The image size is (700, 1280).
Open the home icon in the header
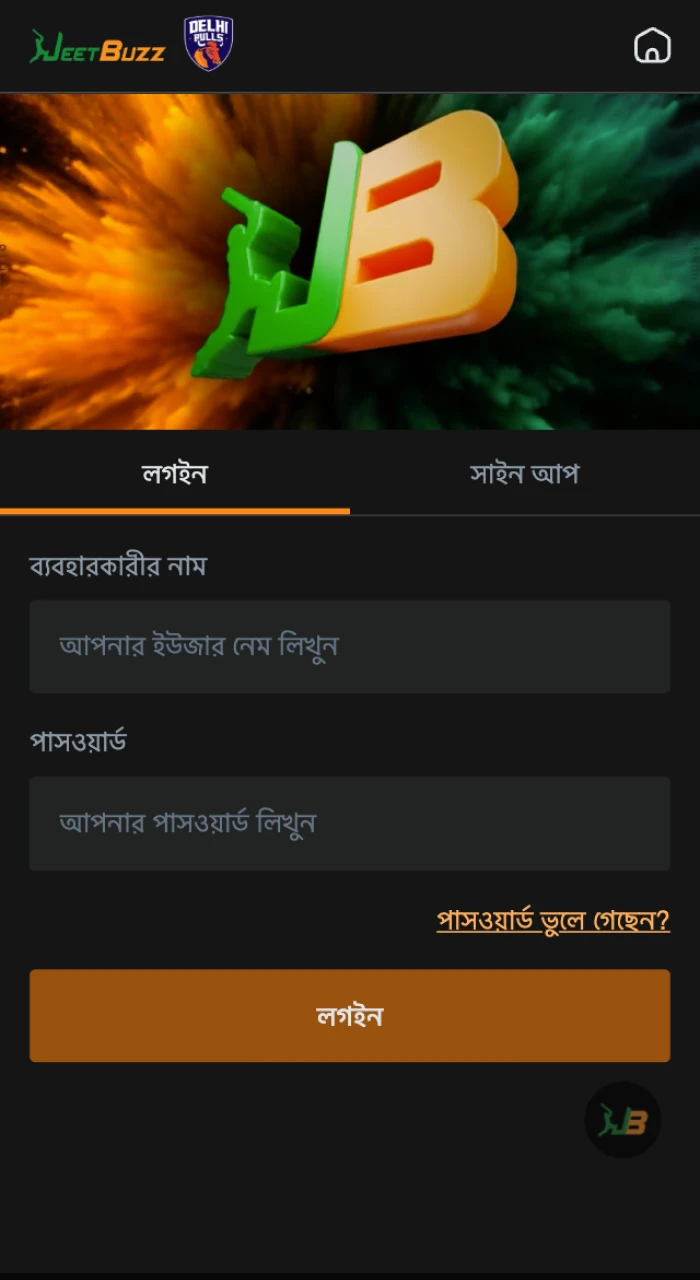point(652,46)
